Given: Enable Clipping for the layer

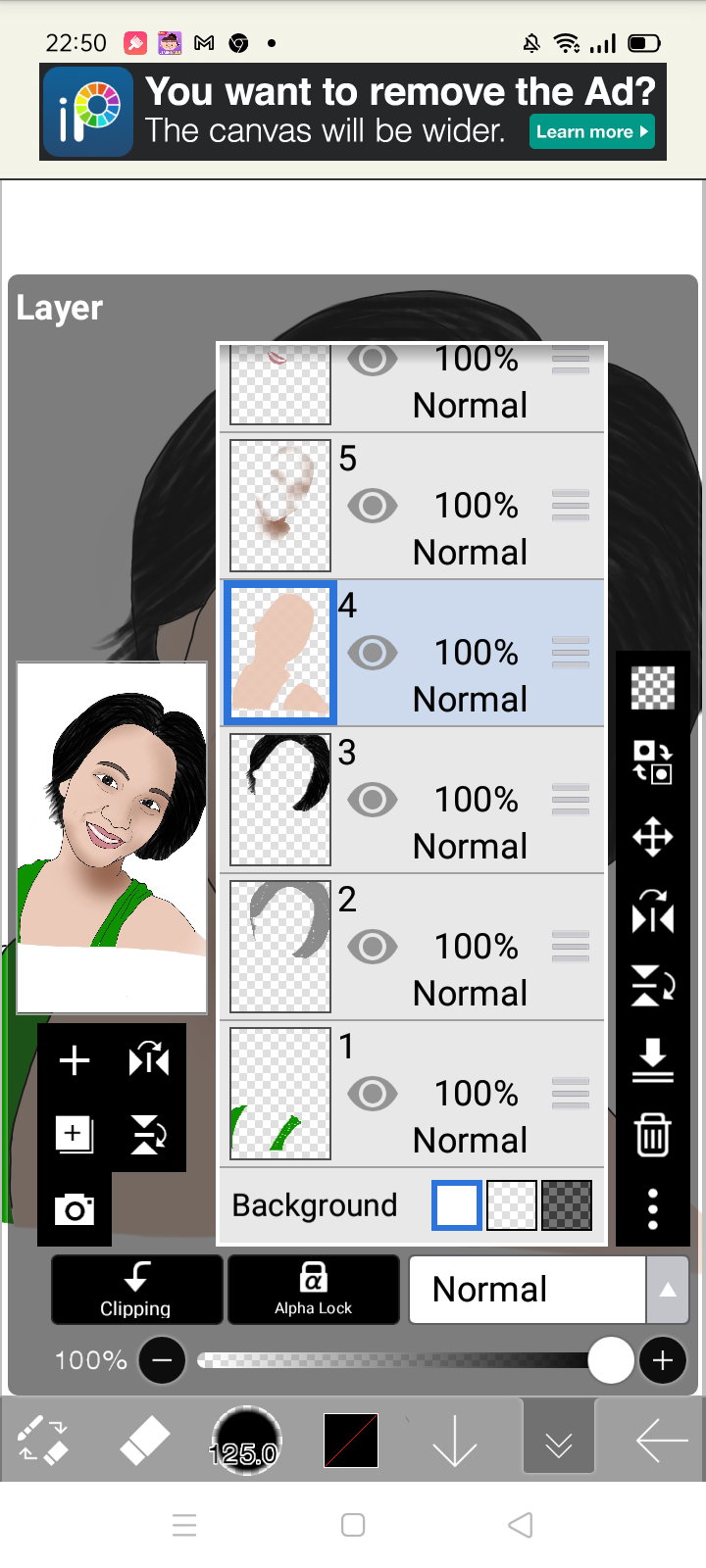Looking at the screenshot, I should pos(136,1290).
